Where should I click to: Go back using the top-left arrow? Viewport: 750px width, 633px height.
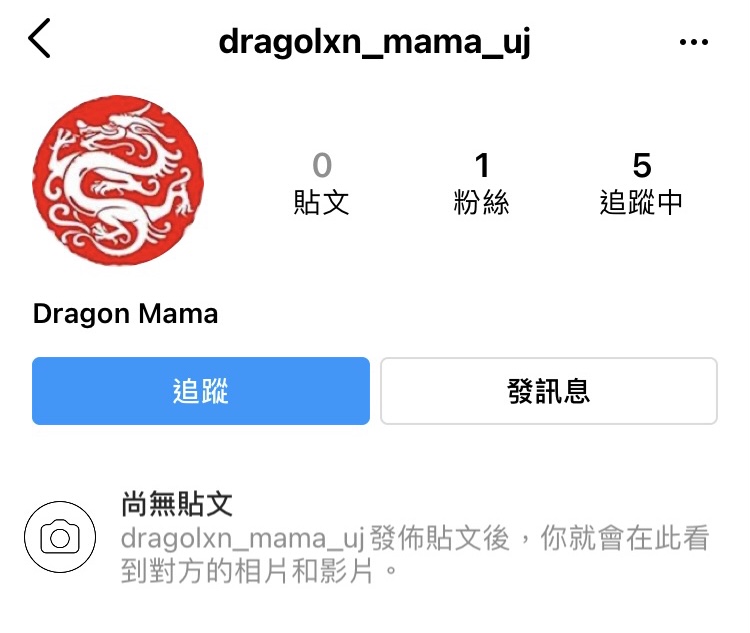point(40,41)
